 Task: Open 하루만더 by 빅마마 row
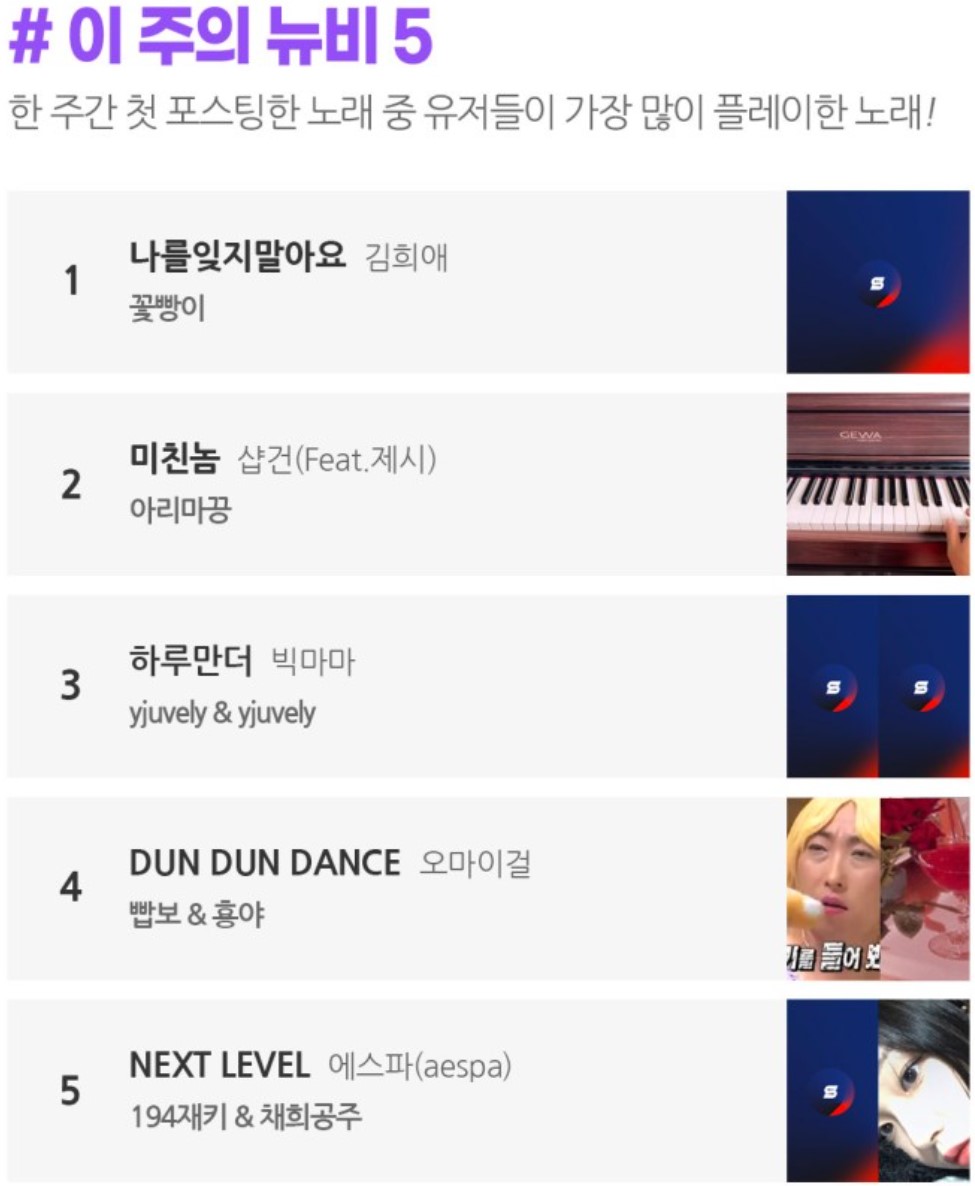pyautogui.click(x=190, y=661)
